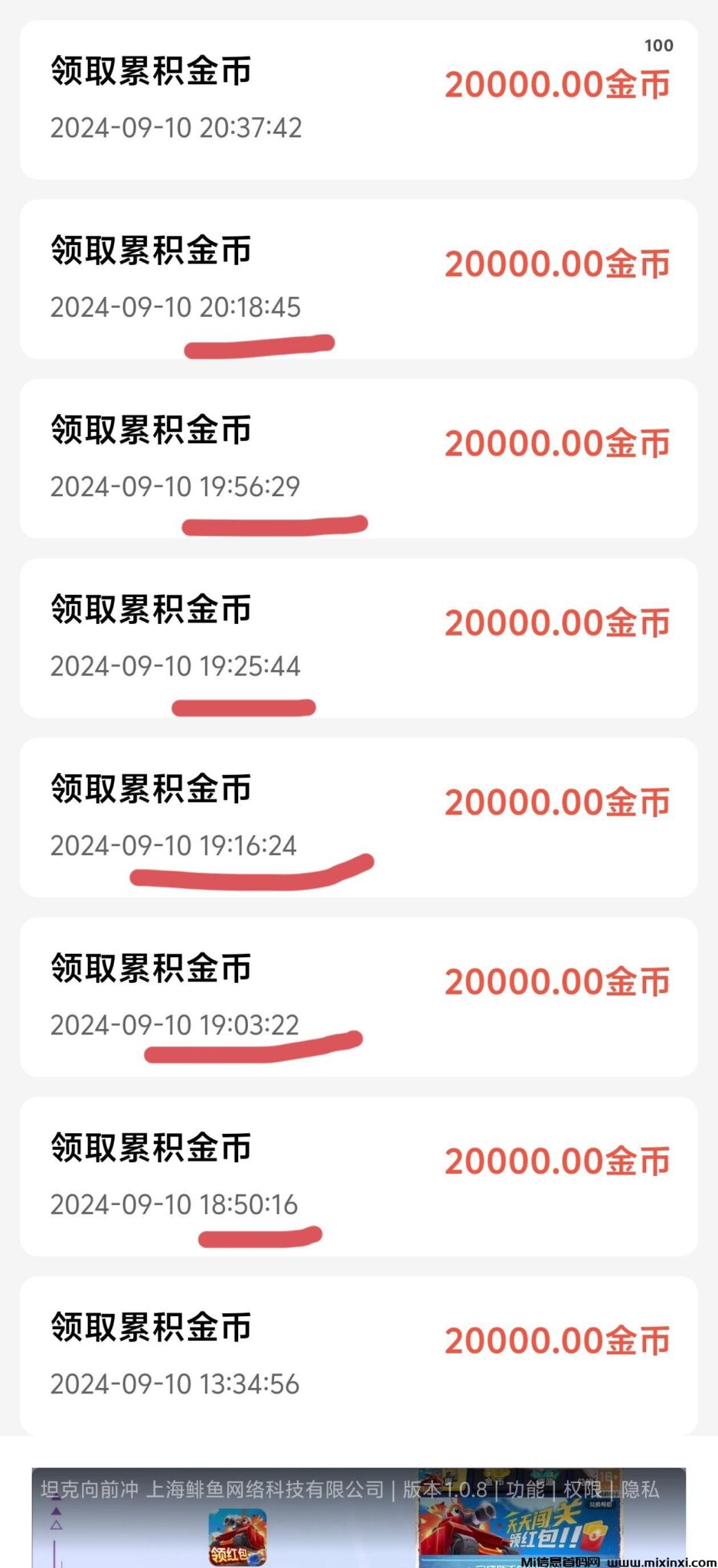This screenshot has height=1568, width=718.
Task: Tap the 18:50:16 coin record card
Action: (359, 1175)
